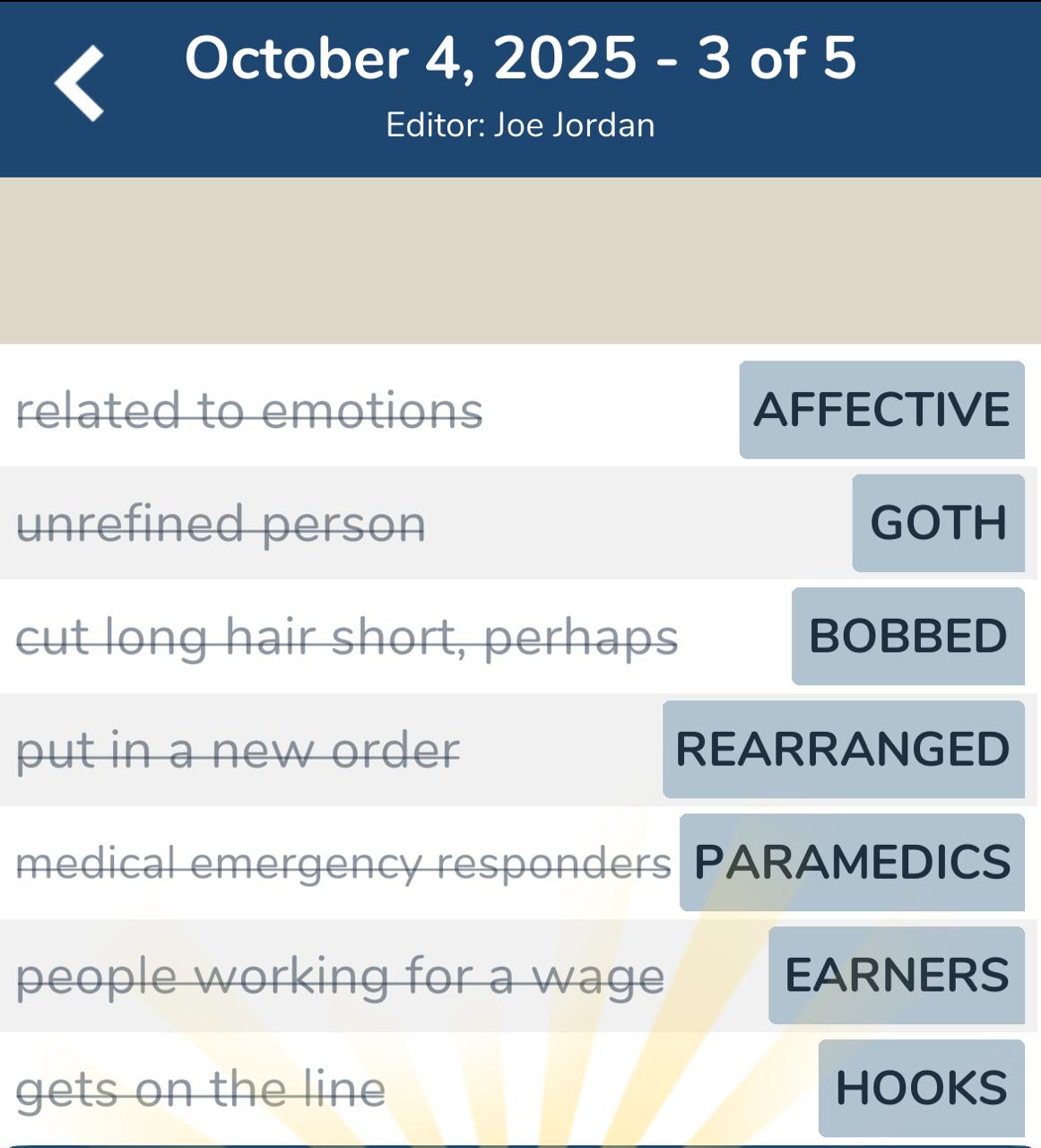Tap the PARAMEDICS answer tile
The image size is (1041, 1148).
(852, 862)
